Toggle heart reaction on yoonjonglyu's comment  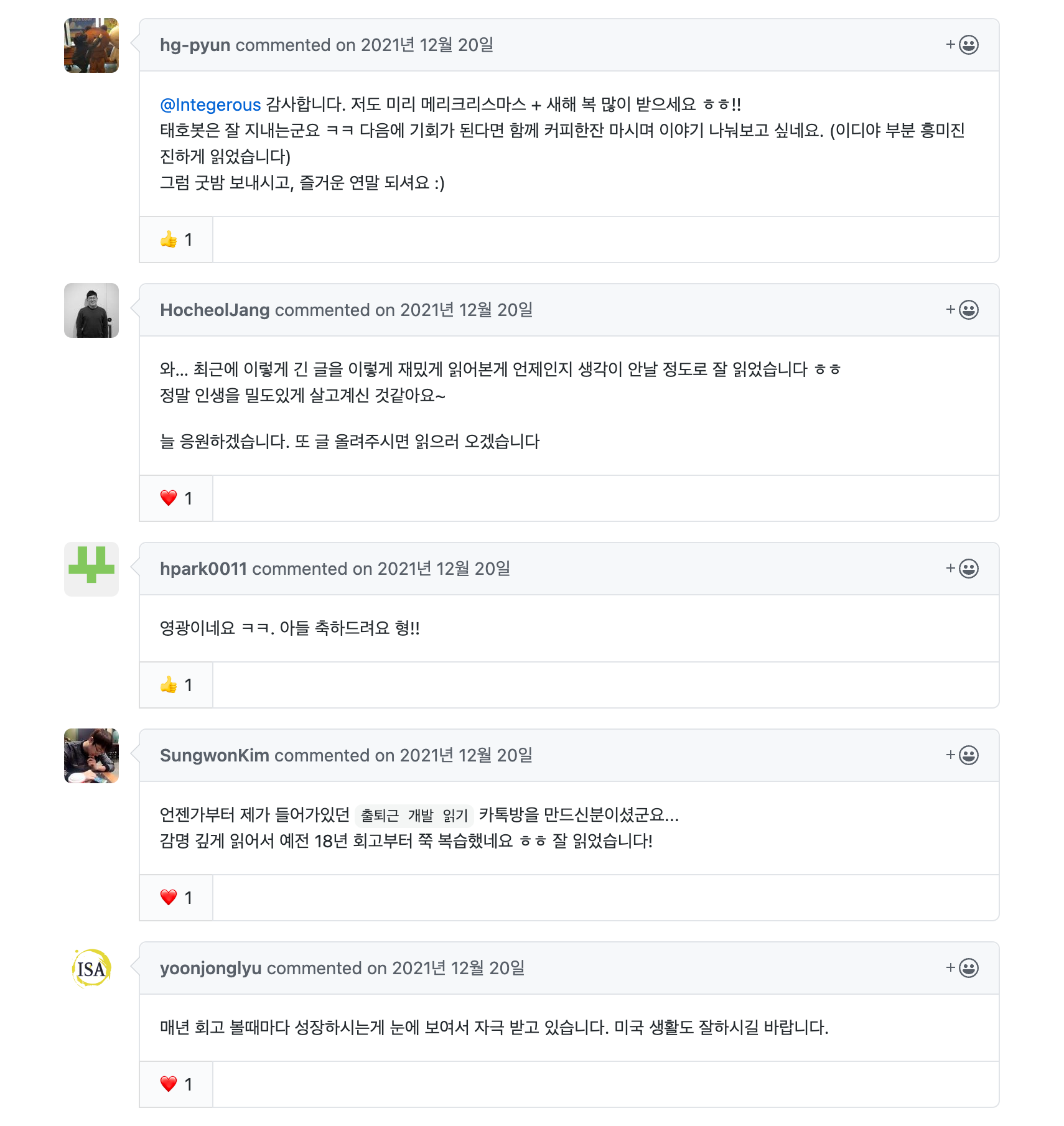point(176,1084)
